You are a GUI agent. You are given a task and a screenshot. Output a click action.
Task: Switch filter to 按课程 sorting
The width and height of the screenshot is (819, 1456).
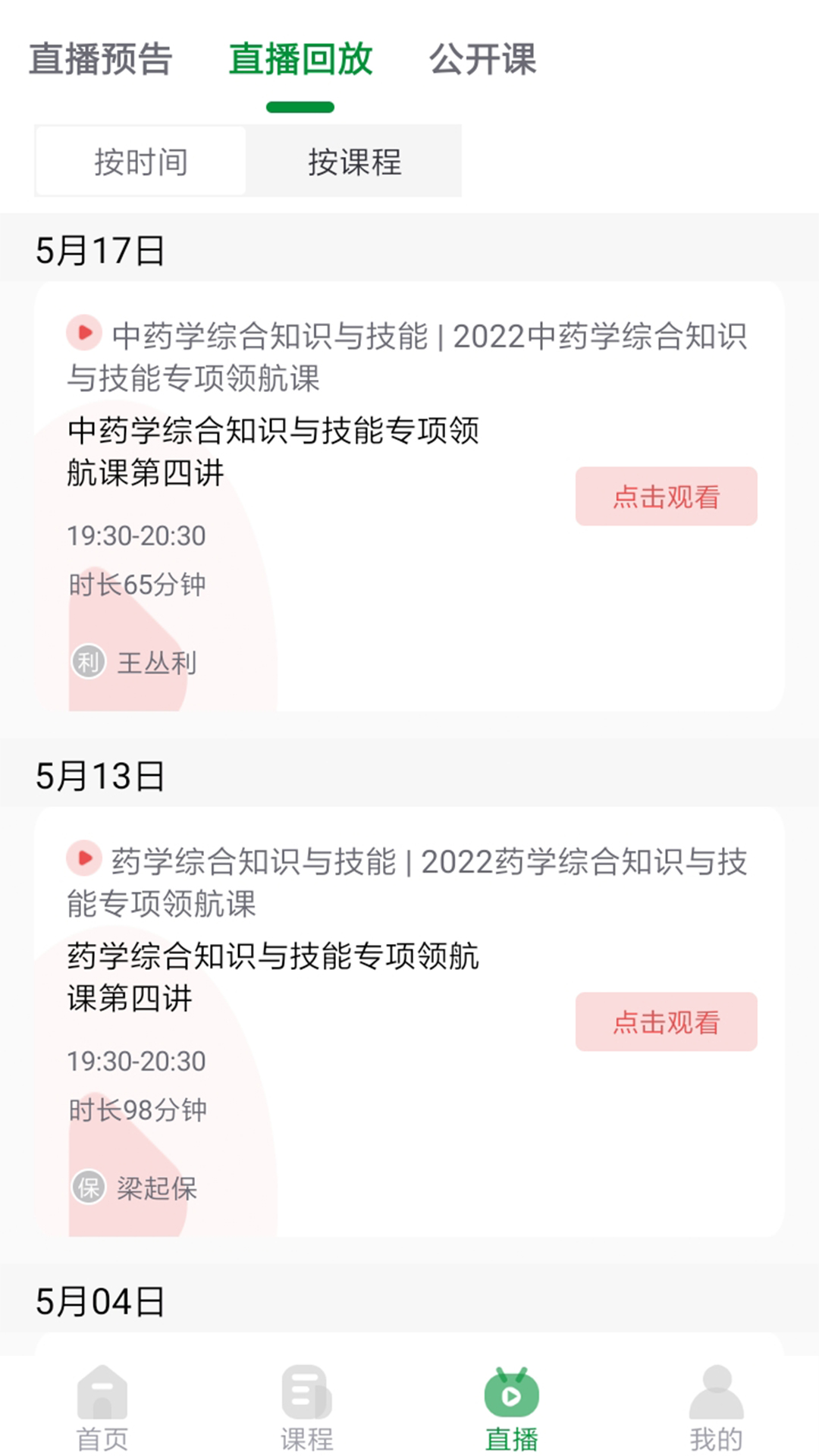(x=354, y=161)
